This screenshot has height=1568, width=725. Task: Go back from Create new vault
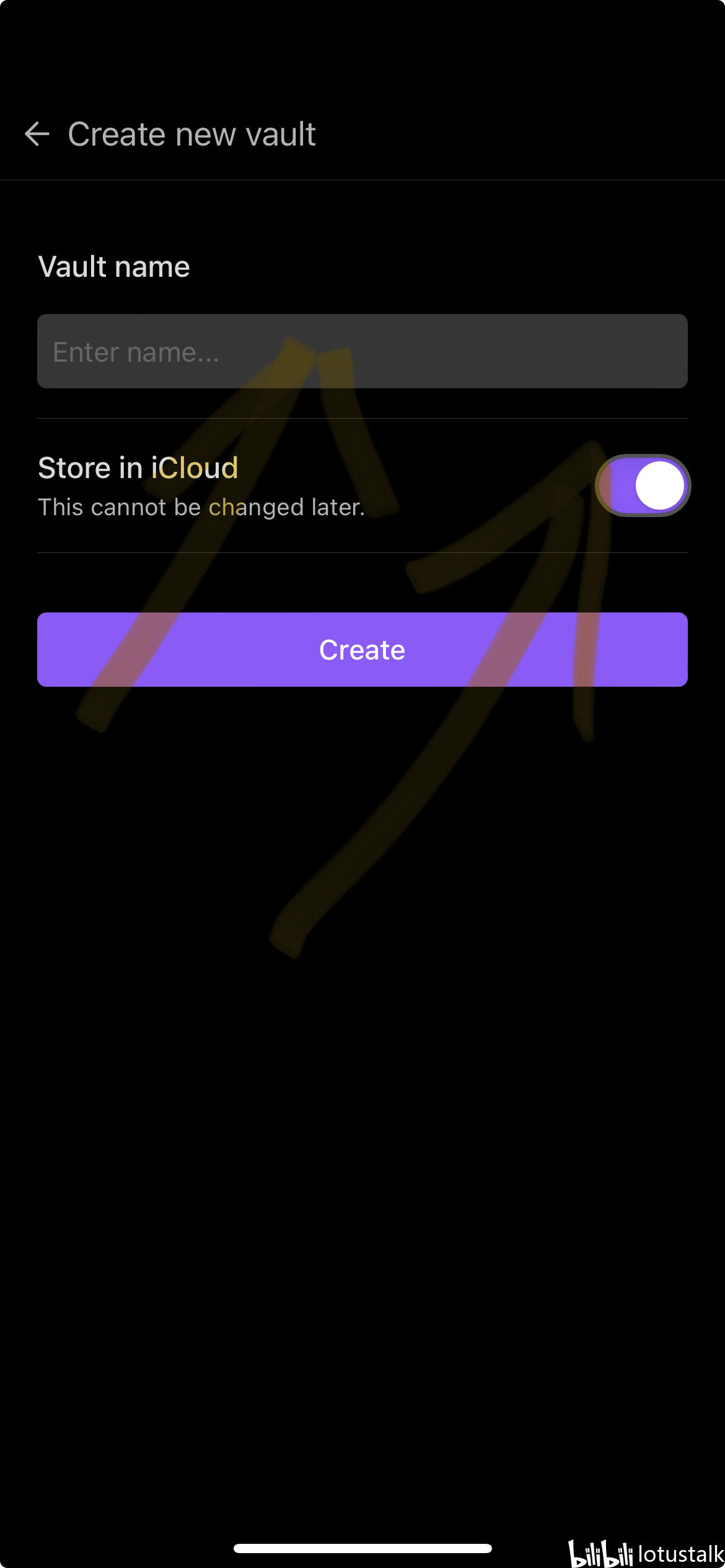tap(37, 134)
